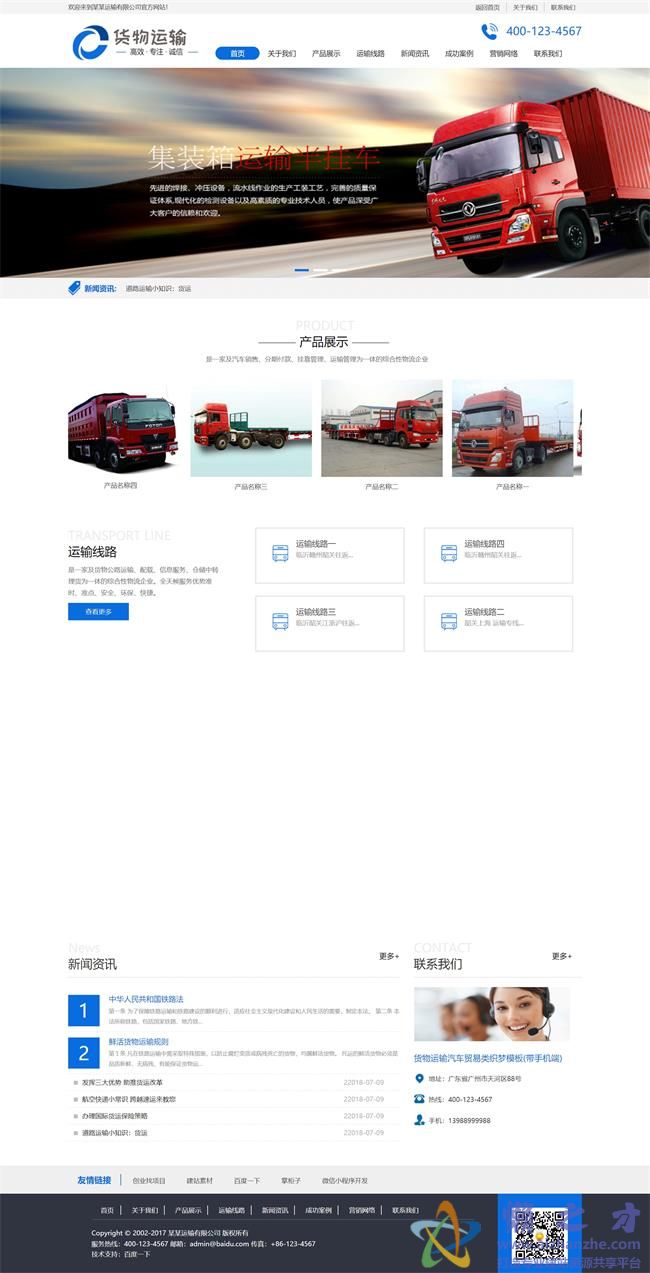650x1273 pixels.
Task: Tap the 返回首页 link at the top
Action: 487,7
